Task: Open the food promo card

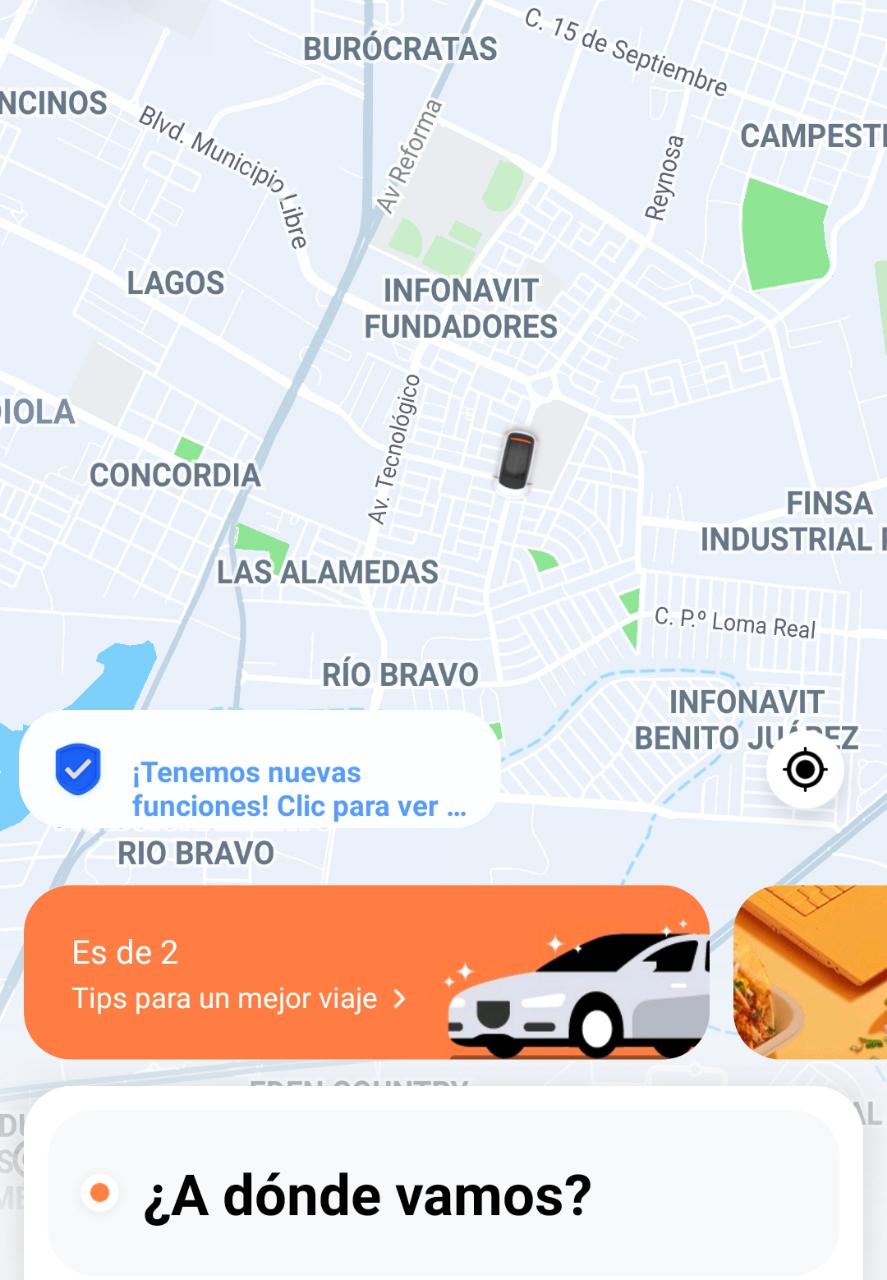Action: coord(811,972)
